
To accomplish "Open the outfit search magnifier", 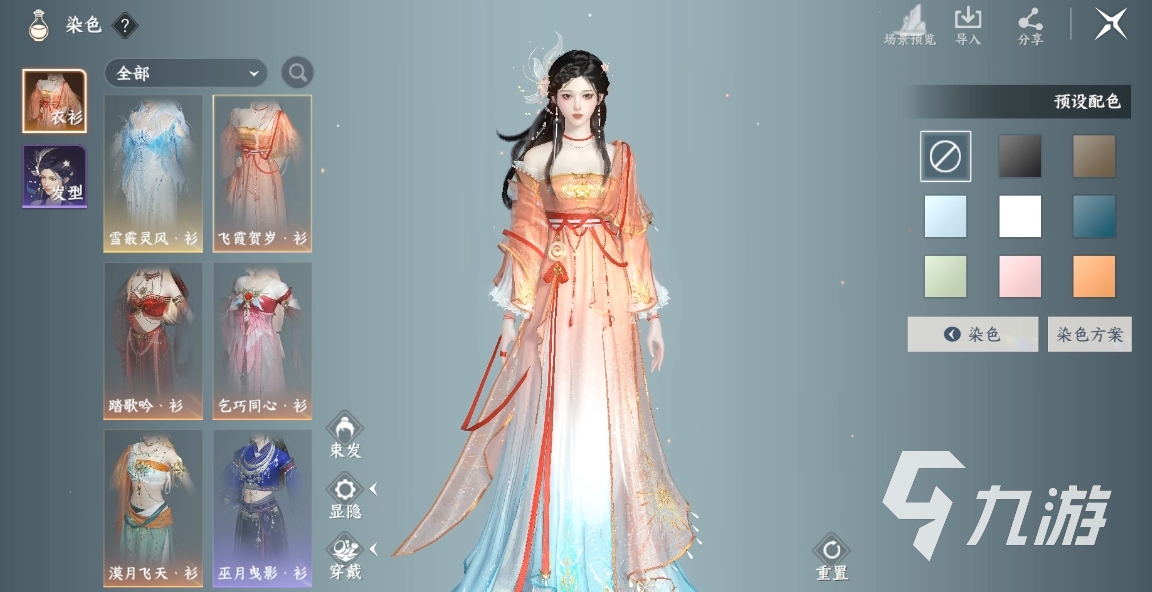I will [297, 72].
